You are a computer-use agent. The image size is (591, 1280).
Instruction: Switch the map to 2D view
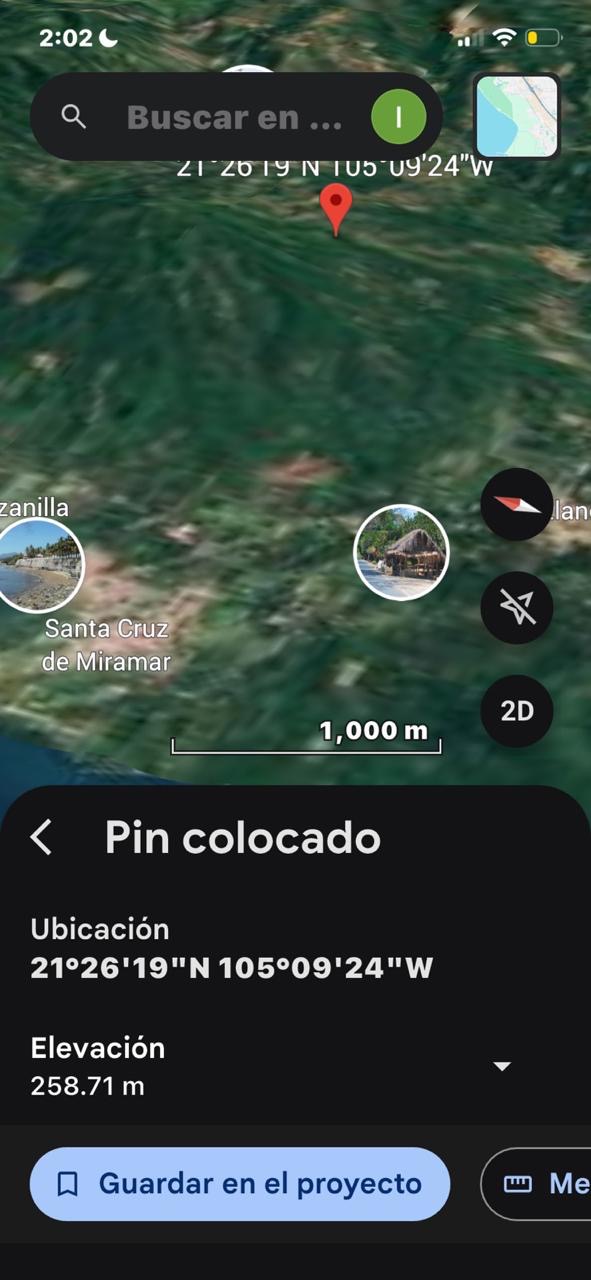click(x=516, y=711)
